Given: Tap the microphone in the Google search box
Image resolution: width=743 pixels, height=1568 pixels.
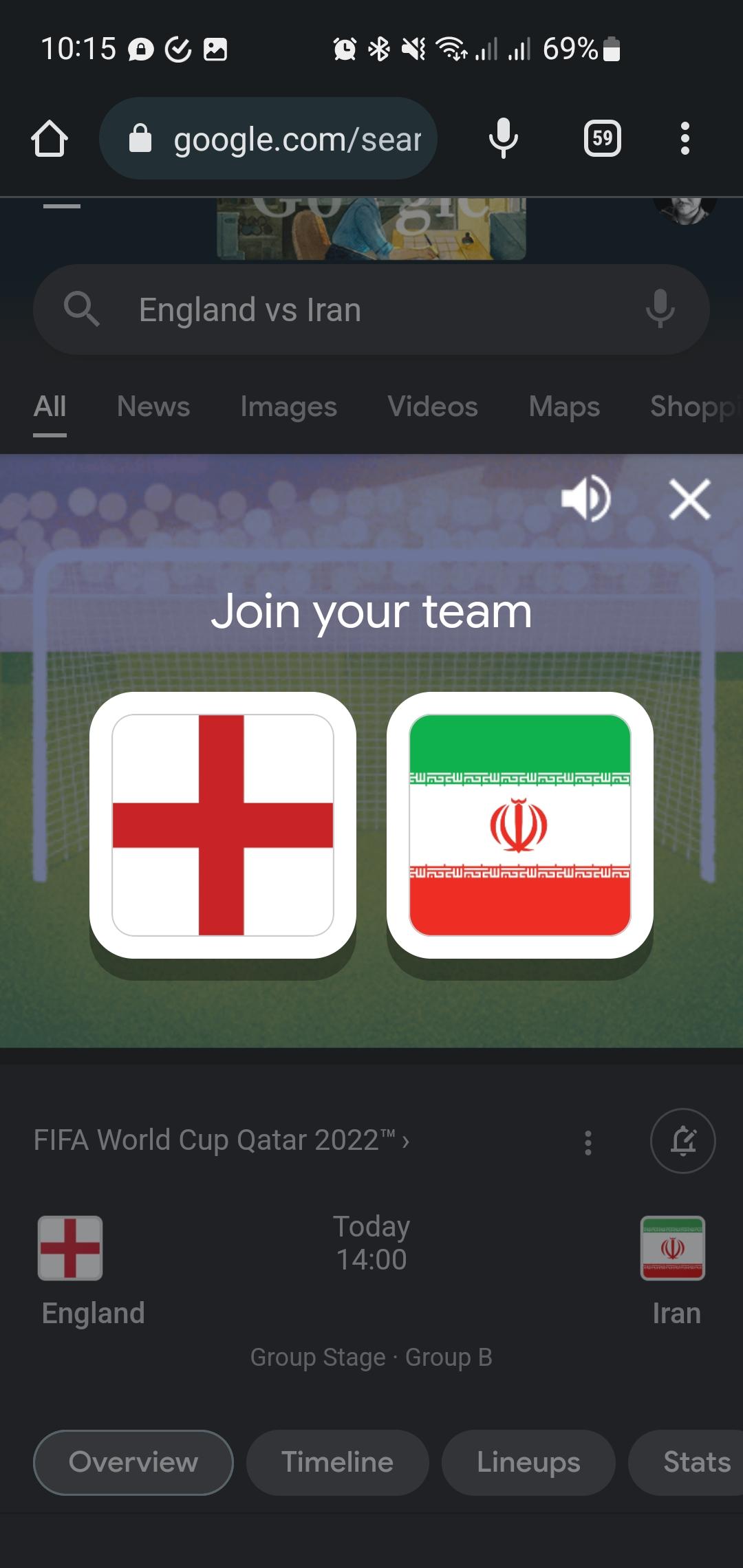Looking at the screenshot, I should pyautogui.click(x=660, y=309).
